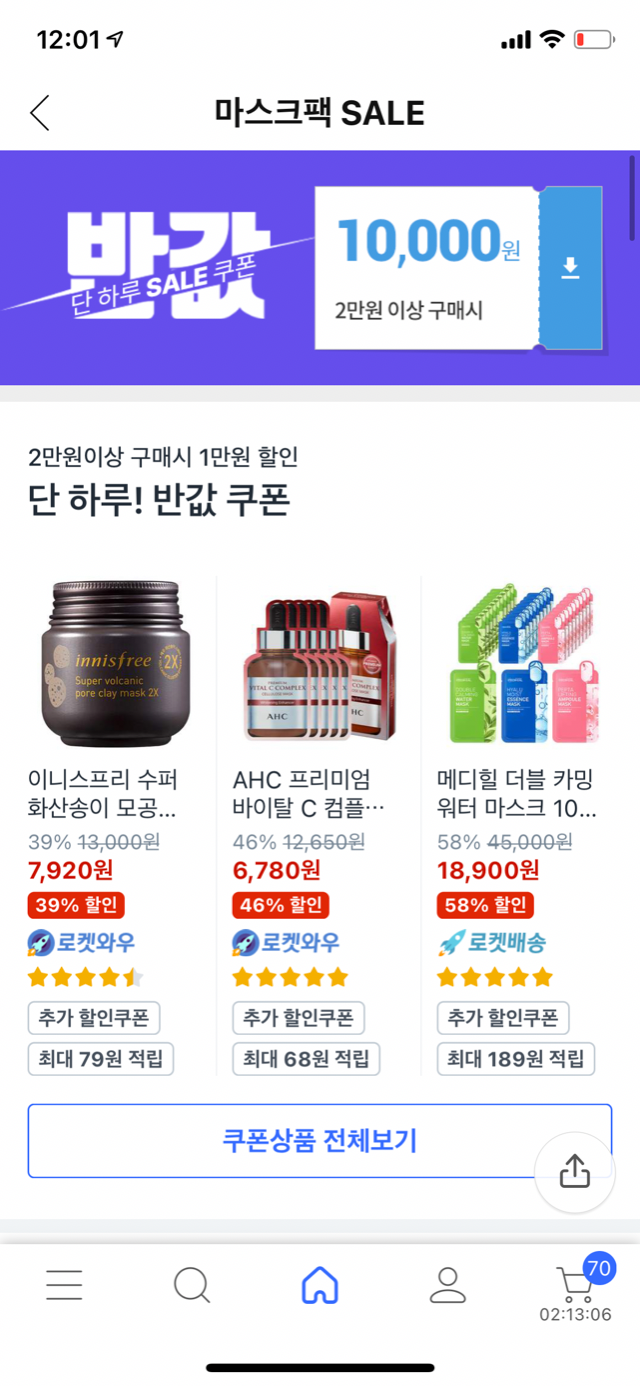Tap 쿠폰상품 전체보기 to see all coupon items
This screenshot has height=1386, width=640.
pos(319,1140)
